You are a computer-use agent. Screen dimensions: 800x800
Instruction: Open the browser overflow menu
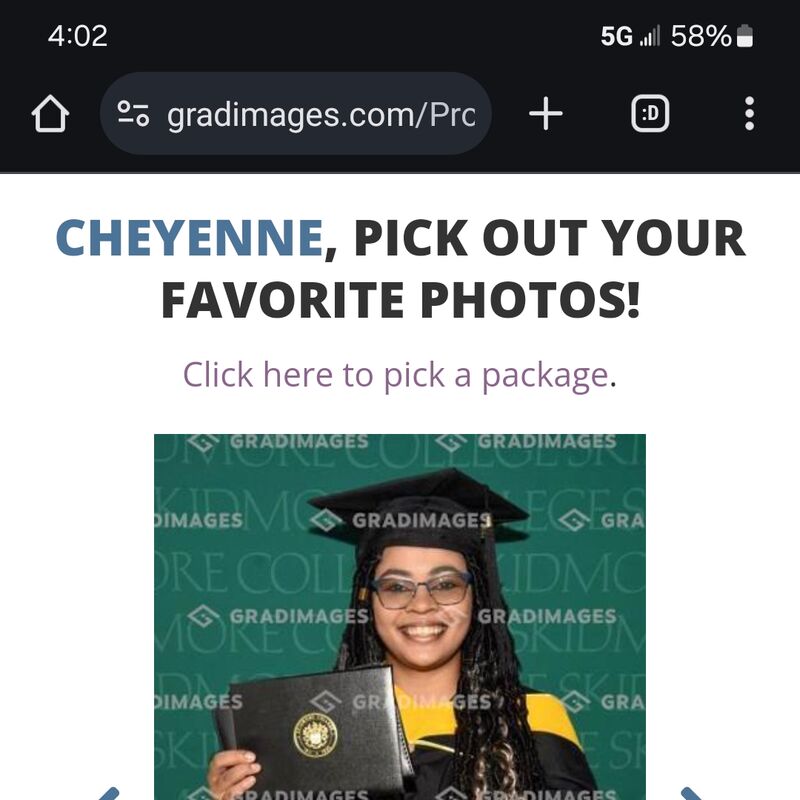749,115
